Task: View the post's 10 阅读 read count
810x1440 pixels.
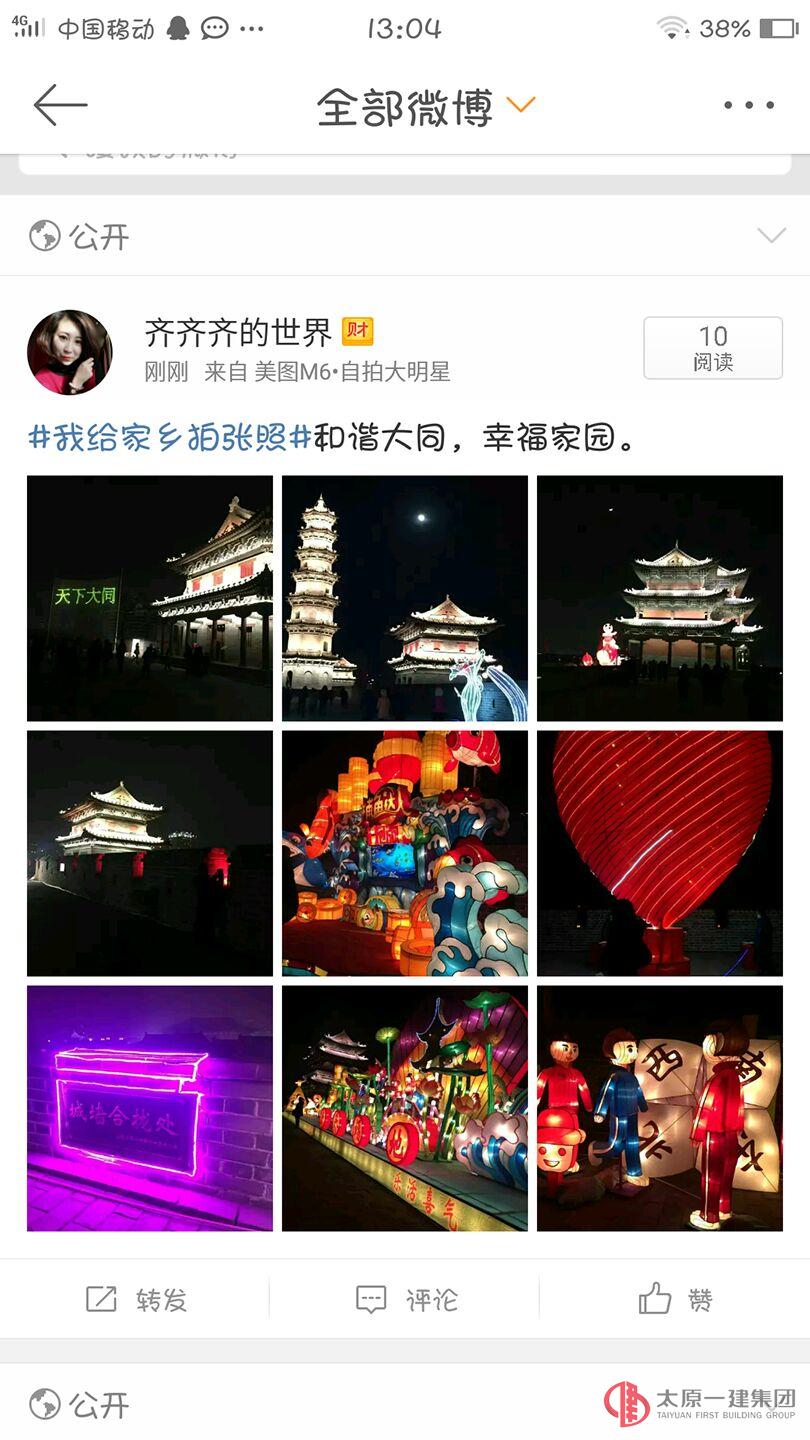Action: pyautogui.click(x=712, y=347)
